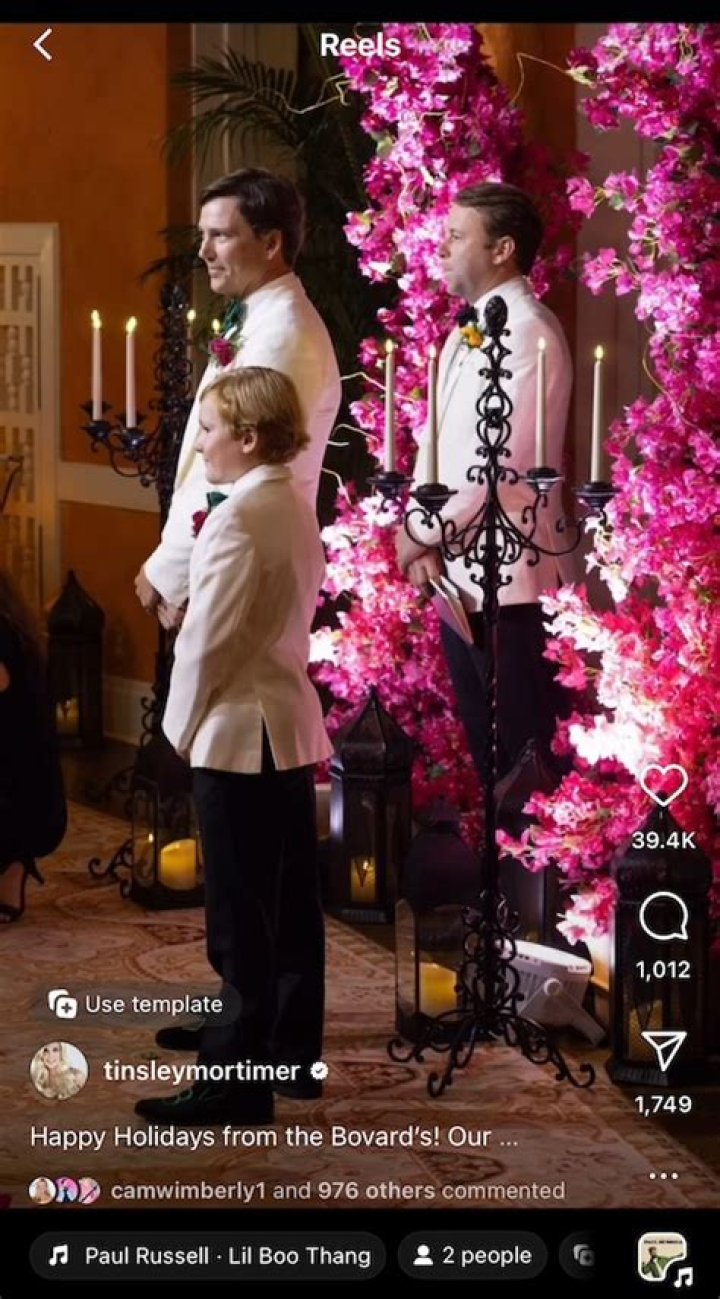Viewport: 720px width, 1299px height.
Task: Expand the Happy Holidays caption
Action: 274,1137
